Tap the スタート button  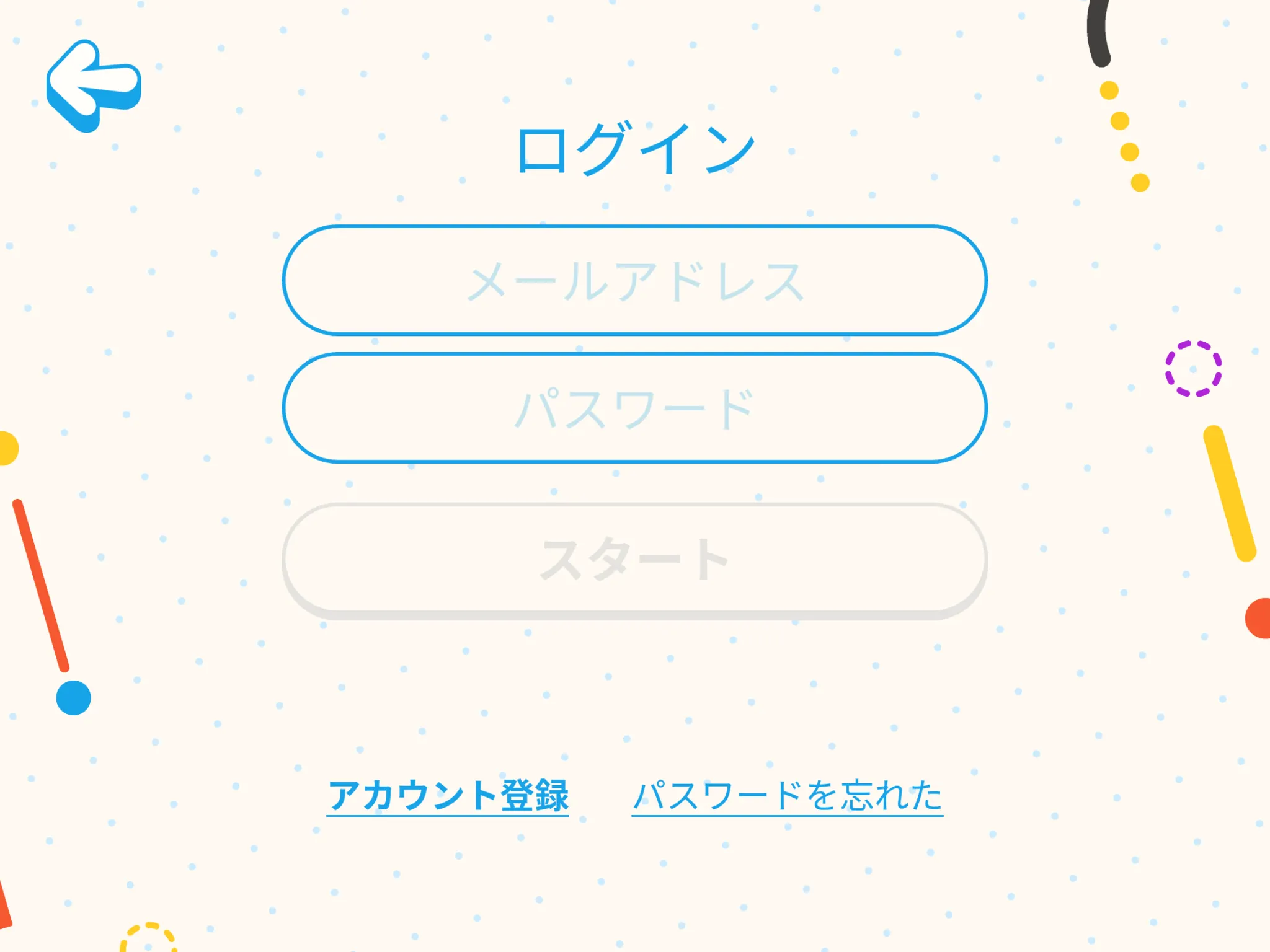[x=634, y=560]
